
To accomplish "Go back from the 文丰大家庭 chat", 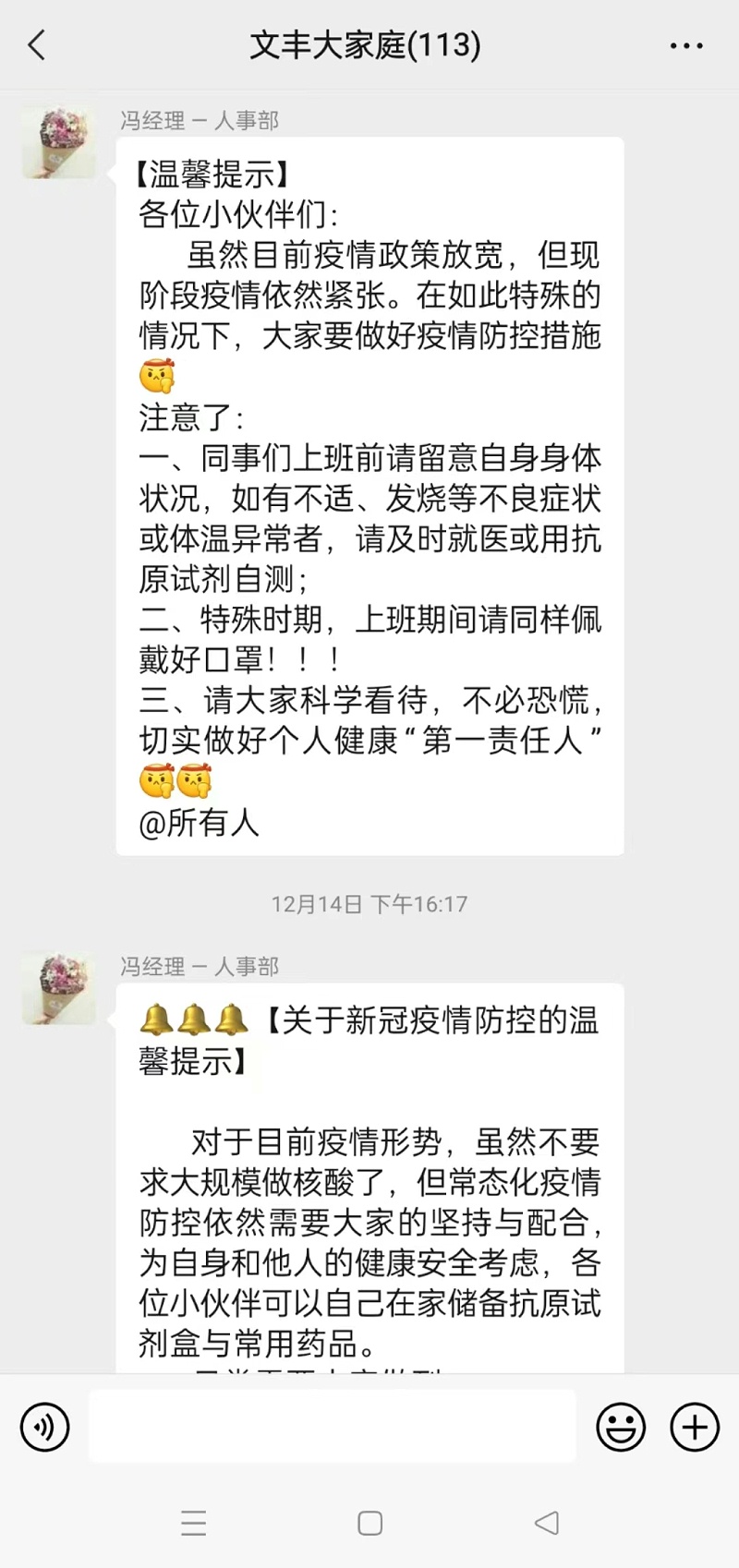I will (x=37, y=44).
